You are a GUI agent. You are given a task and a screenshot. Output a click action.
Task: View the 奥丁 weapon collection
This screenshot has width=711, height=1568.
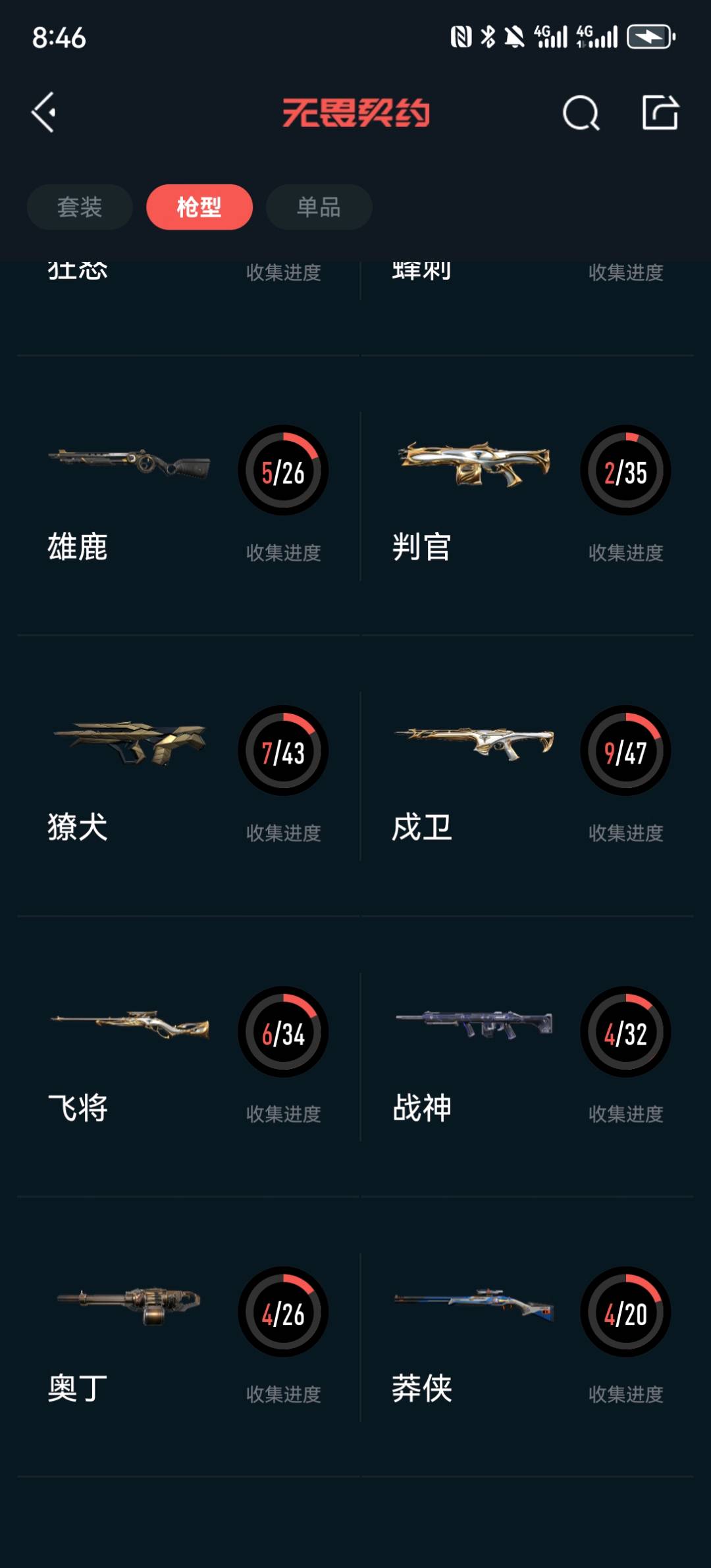[x=188, y=1337]
